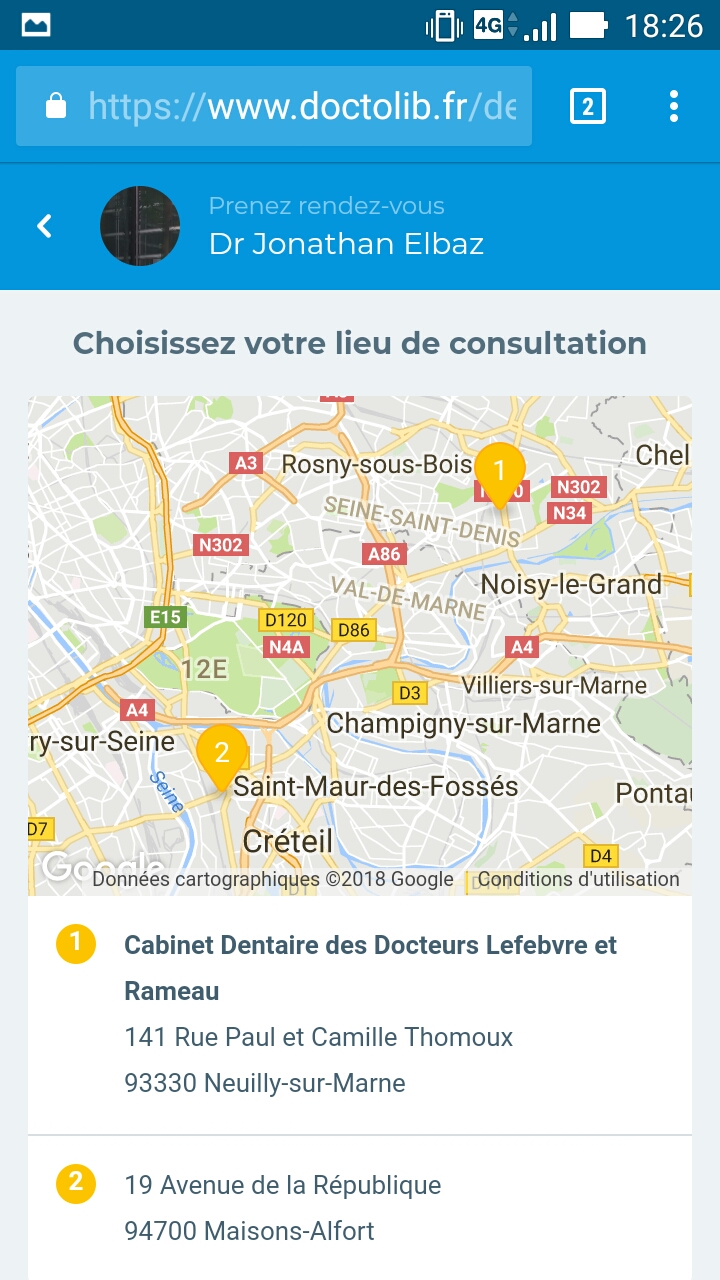Choose the 19 Avenue de la République location
Viewport: 720px width, 1280px height.
point(360,1208)
